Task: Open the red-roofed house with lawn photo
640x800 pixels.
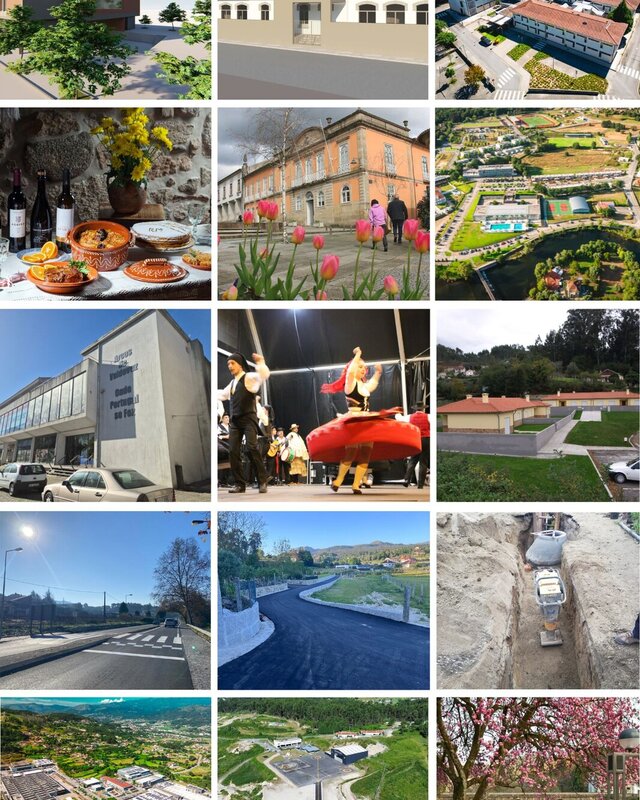Action: click(x=538, y=405)
